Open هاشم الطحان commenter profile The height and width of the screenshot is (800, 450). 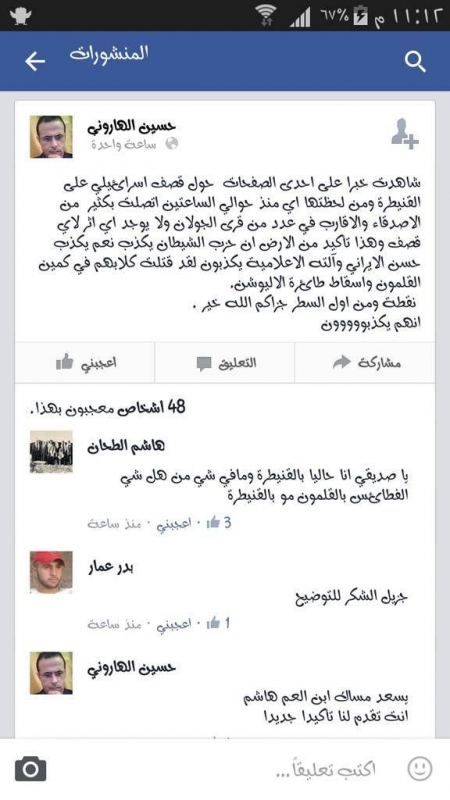coord(126,446)
